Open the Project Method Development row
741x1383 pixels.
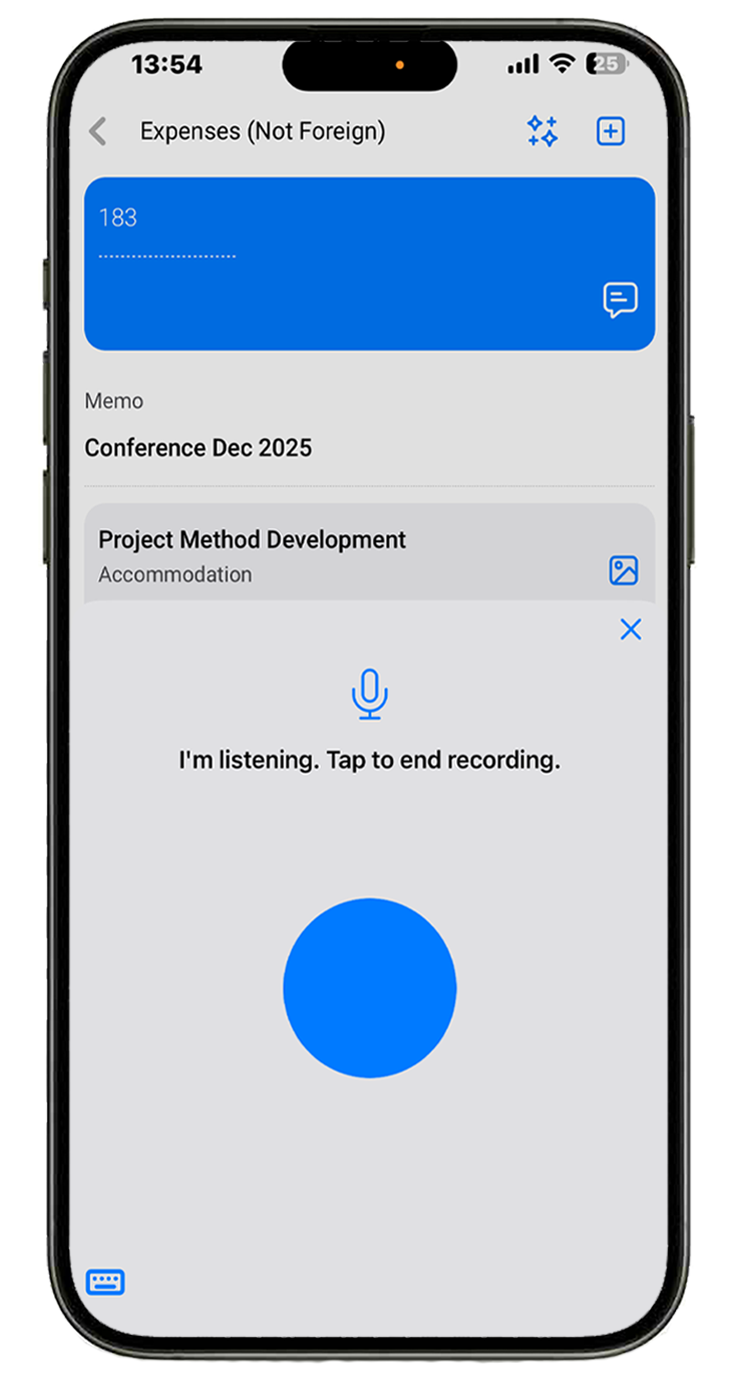(x=369, y=553)
